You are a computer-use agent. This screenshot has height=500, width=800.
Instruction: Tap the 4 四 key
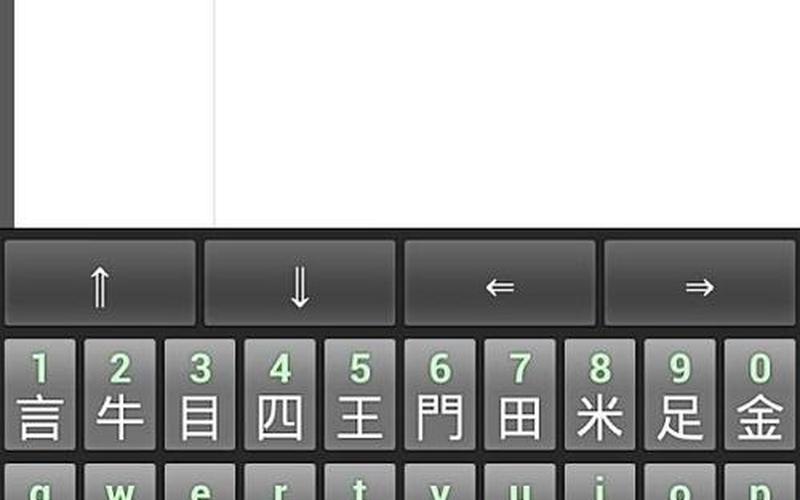click(x=280, y=395)
